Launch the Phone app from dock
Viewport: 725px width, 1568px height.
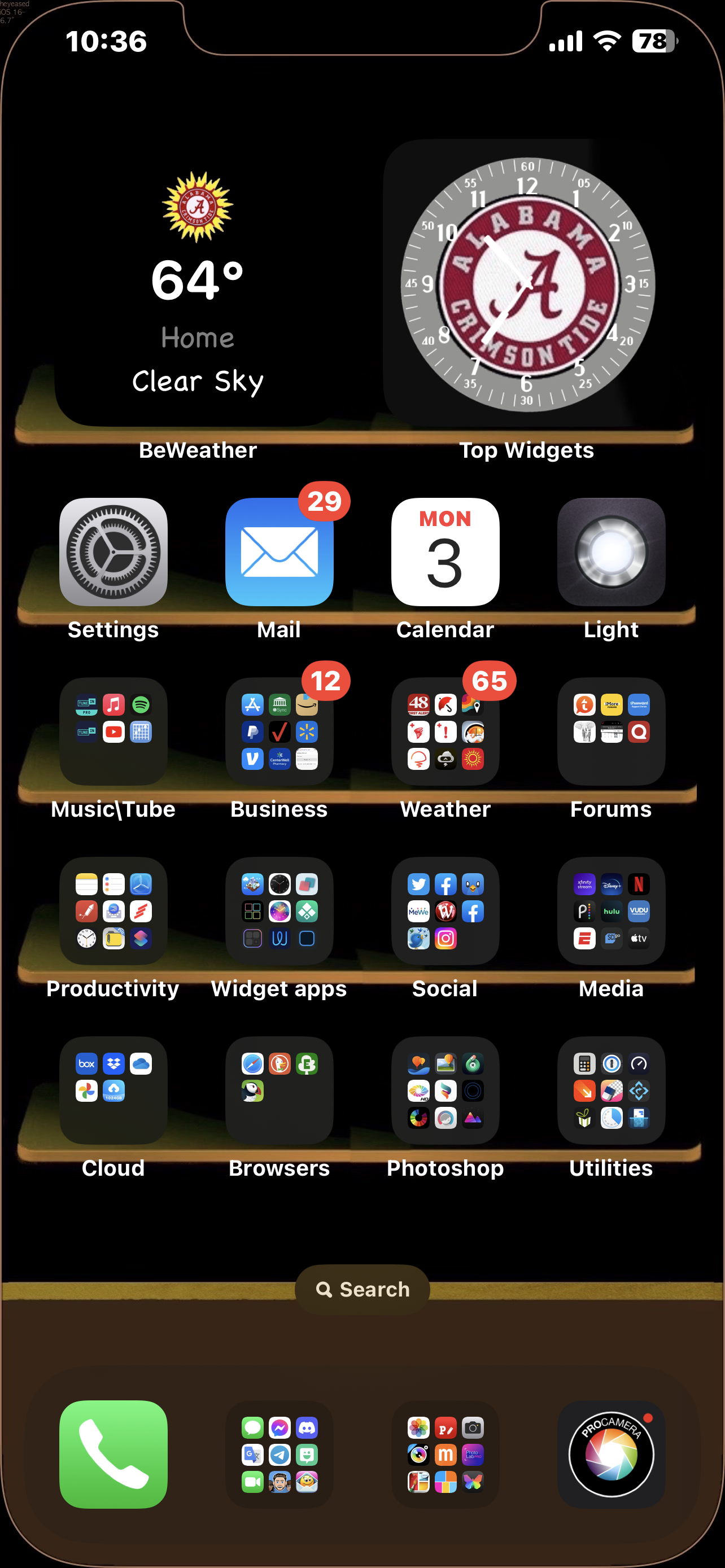(113, 1454)
